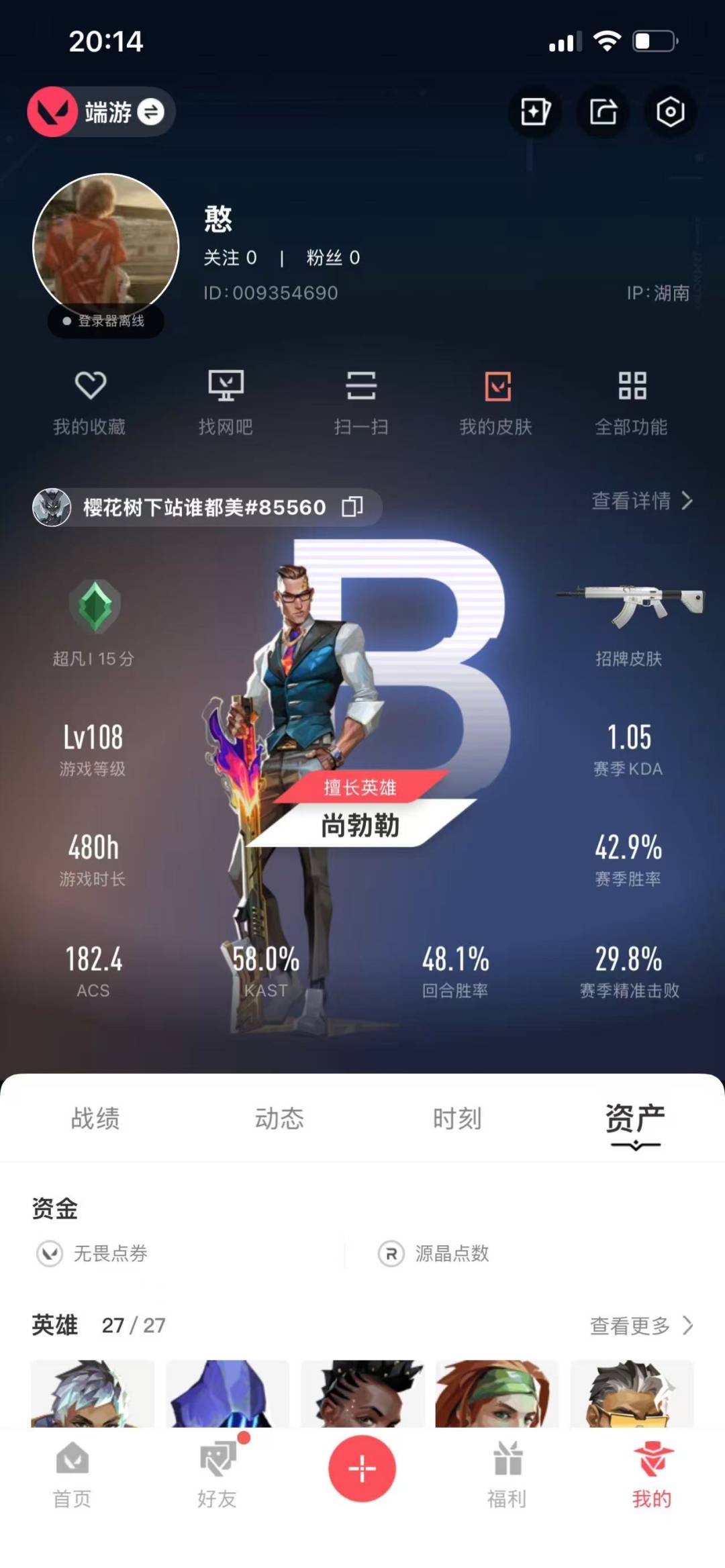The width and height of the screenshot is (725, 1568).
Task: Switch to the 动态 tab
Action: point(279,1118)
